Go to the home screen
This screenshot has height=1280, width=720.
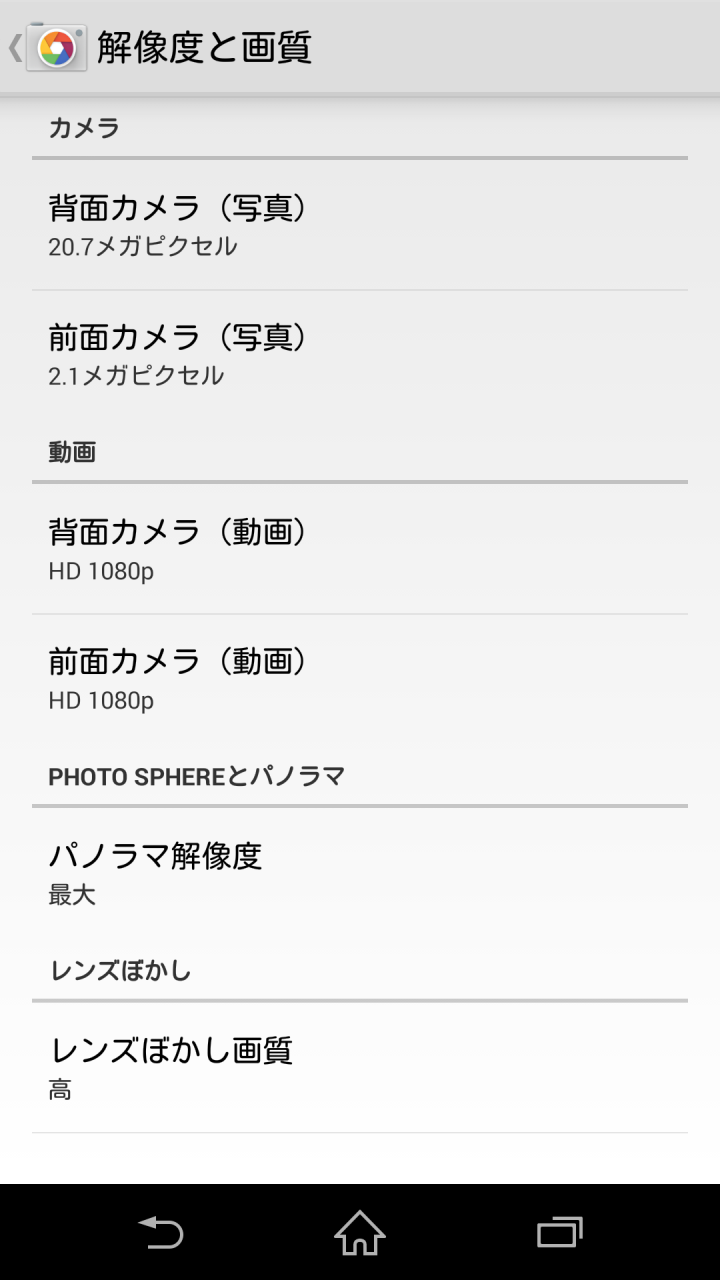coord(360,1232)
